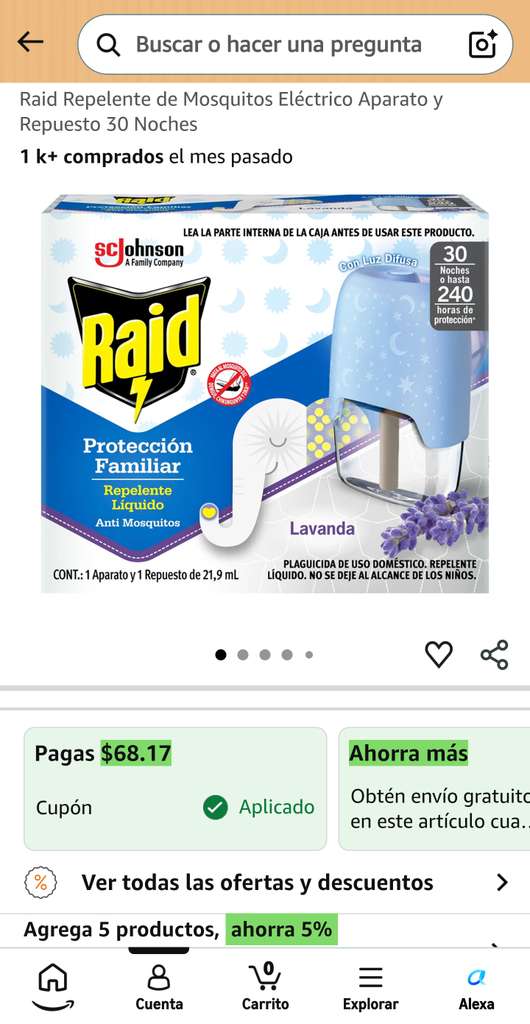The width and height of the screenshot is (530, 1024).
Task: Ver todas las ofertas y descuentos
Action: pos(265,883)
